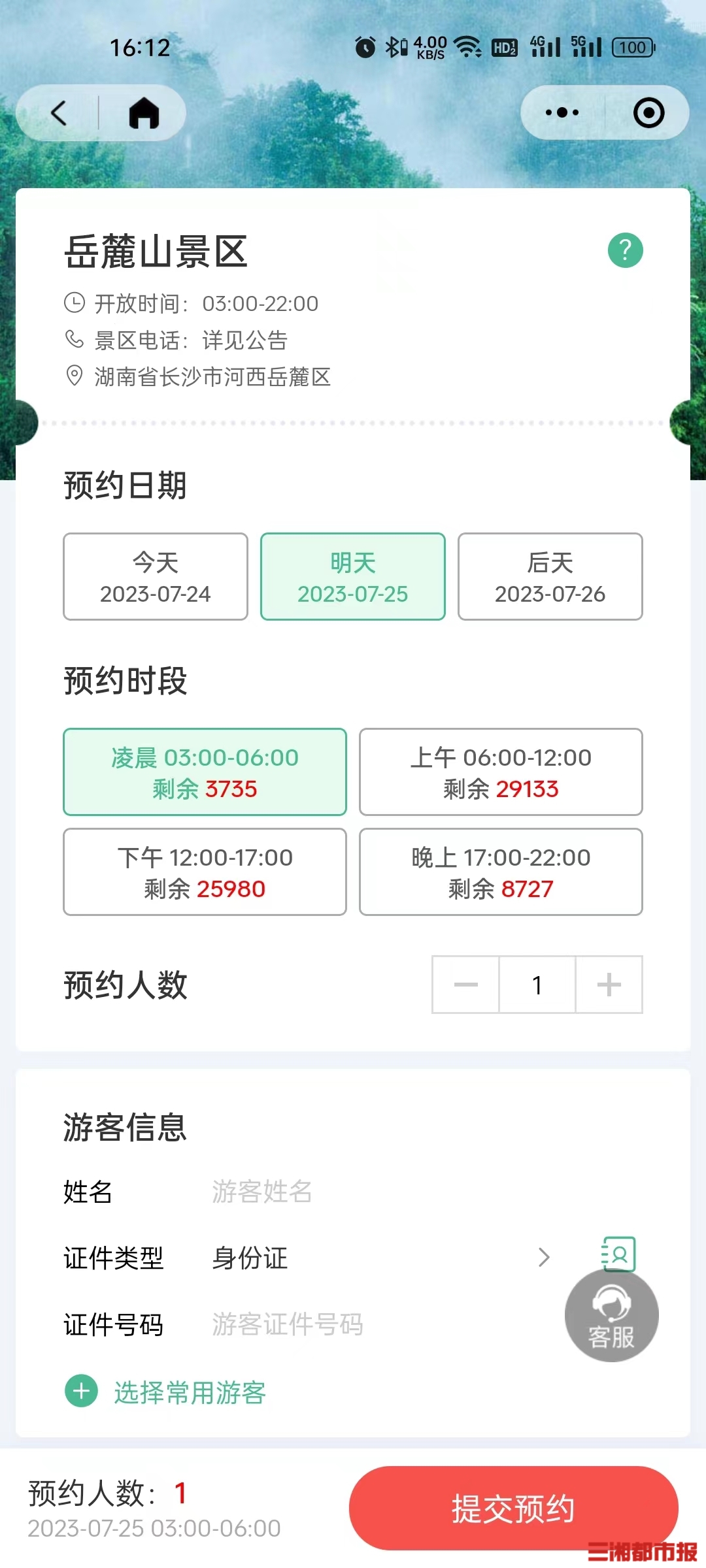Pick day after tomorrow 2023-07-26

pos(550,577)
